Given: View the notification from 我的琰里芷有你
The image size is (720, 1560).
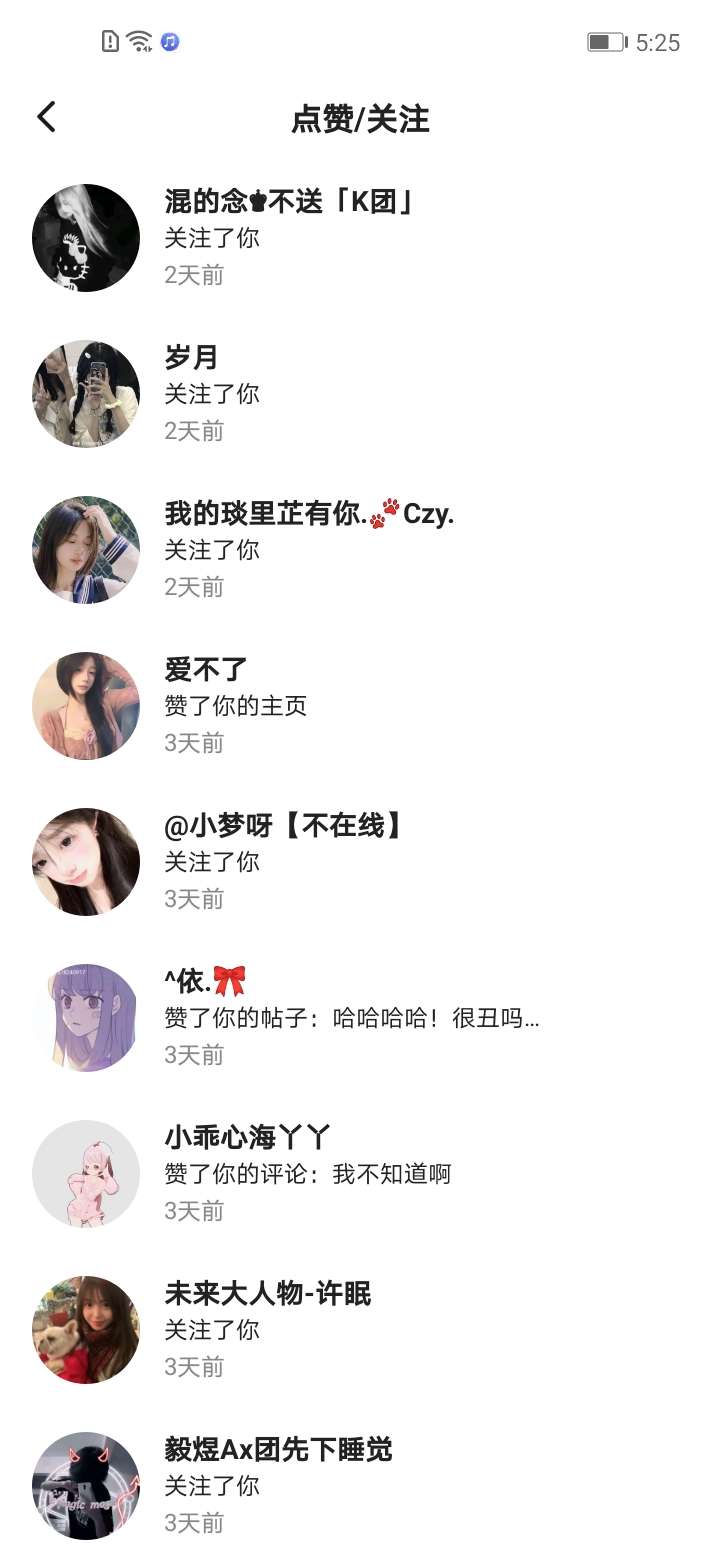Looking at the screenshot, I should pyautogui.click(x=360, y=550).
